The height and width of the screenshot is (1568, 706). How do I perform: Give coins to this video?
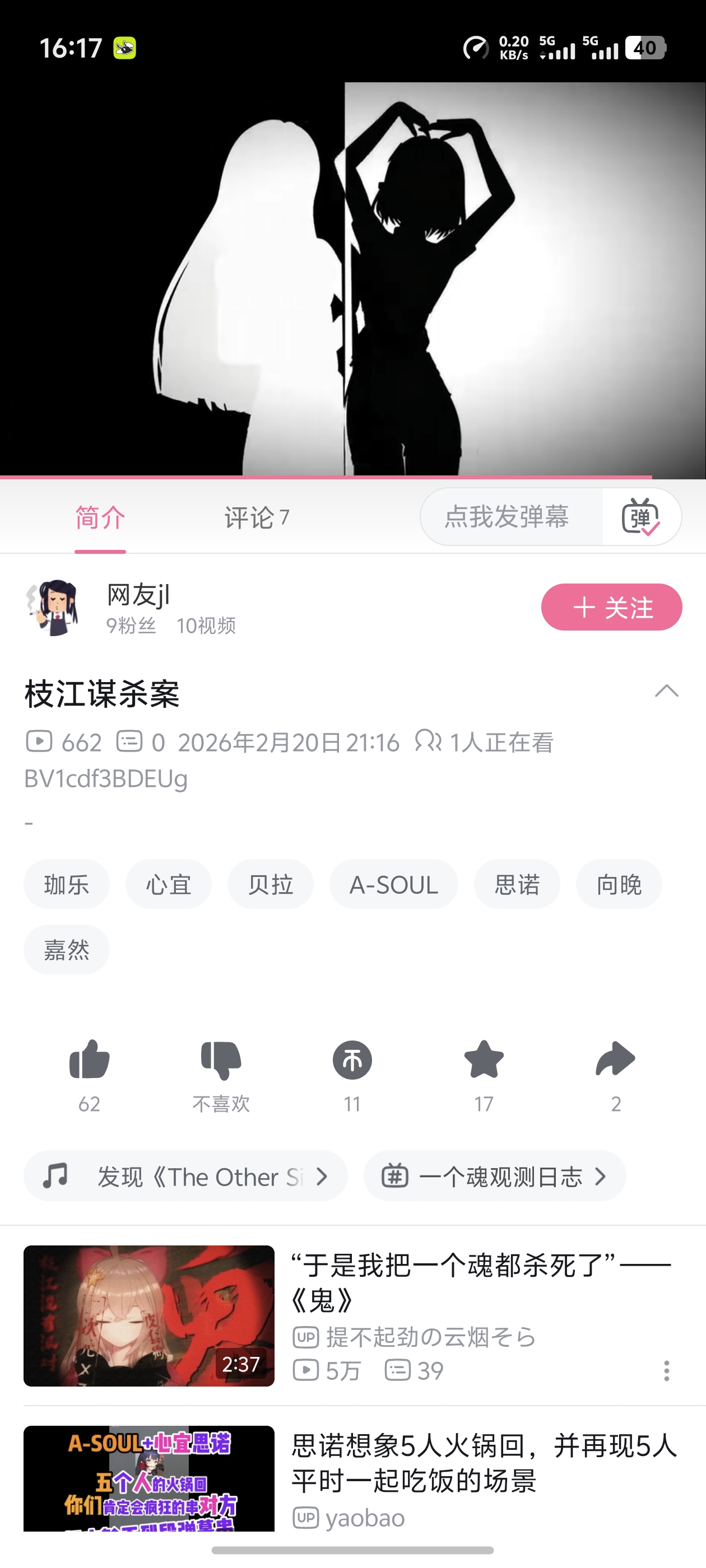coord(352,1060)
